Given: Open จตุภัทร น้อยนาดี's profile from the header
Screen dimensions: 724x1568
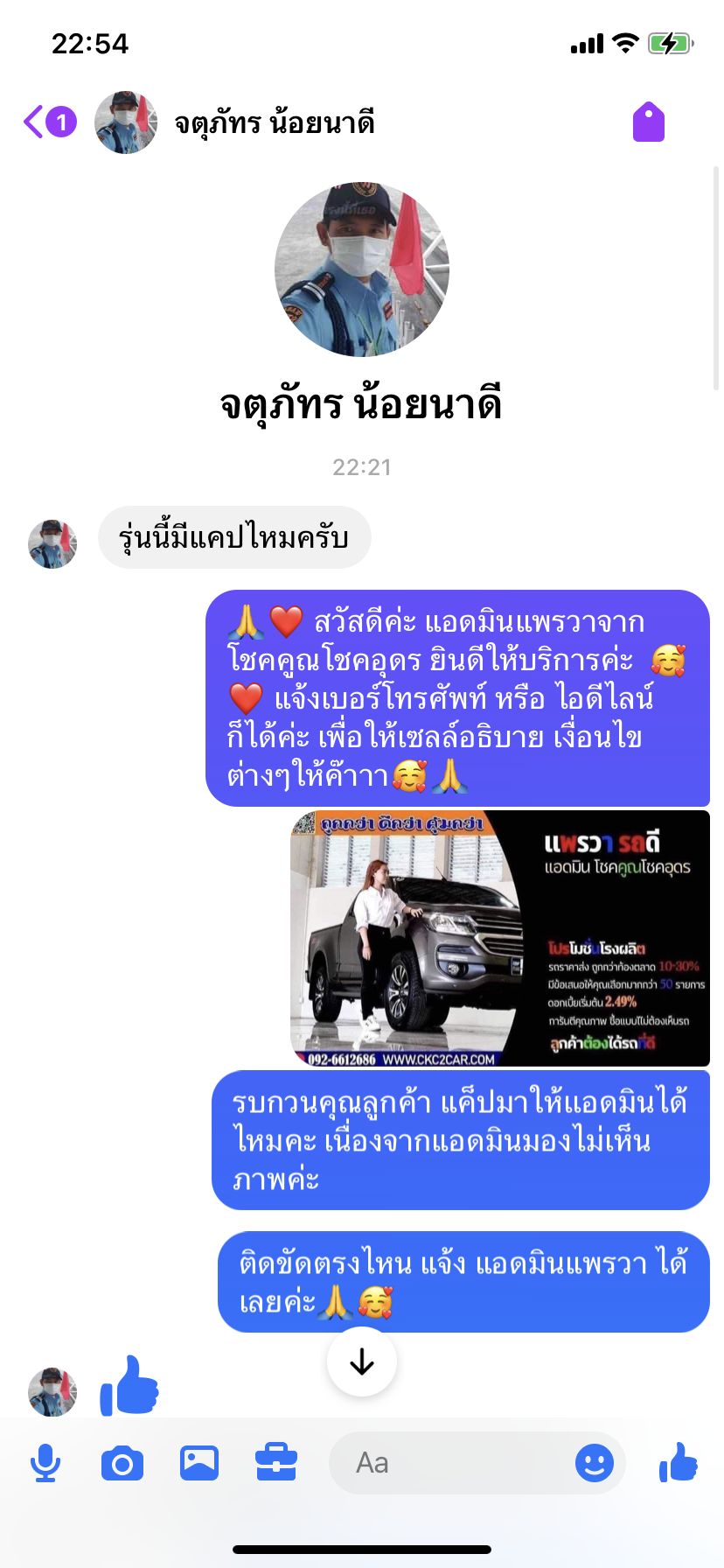Looking at the screenshot, I should (x=274, y=122).
